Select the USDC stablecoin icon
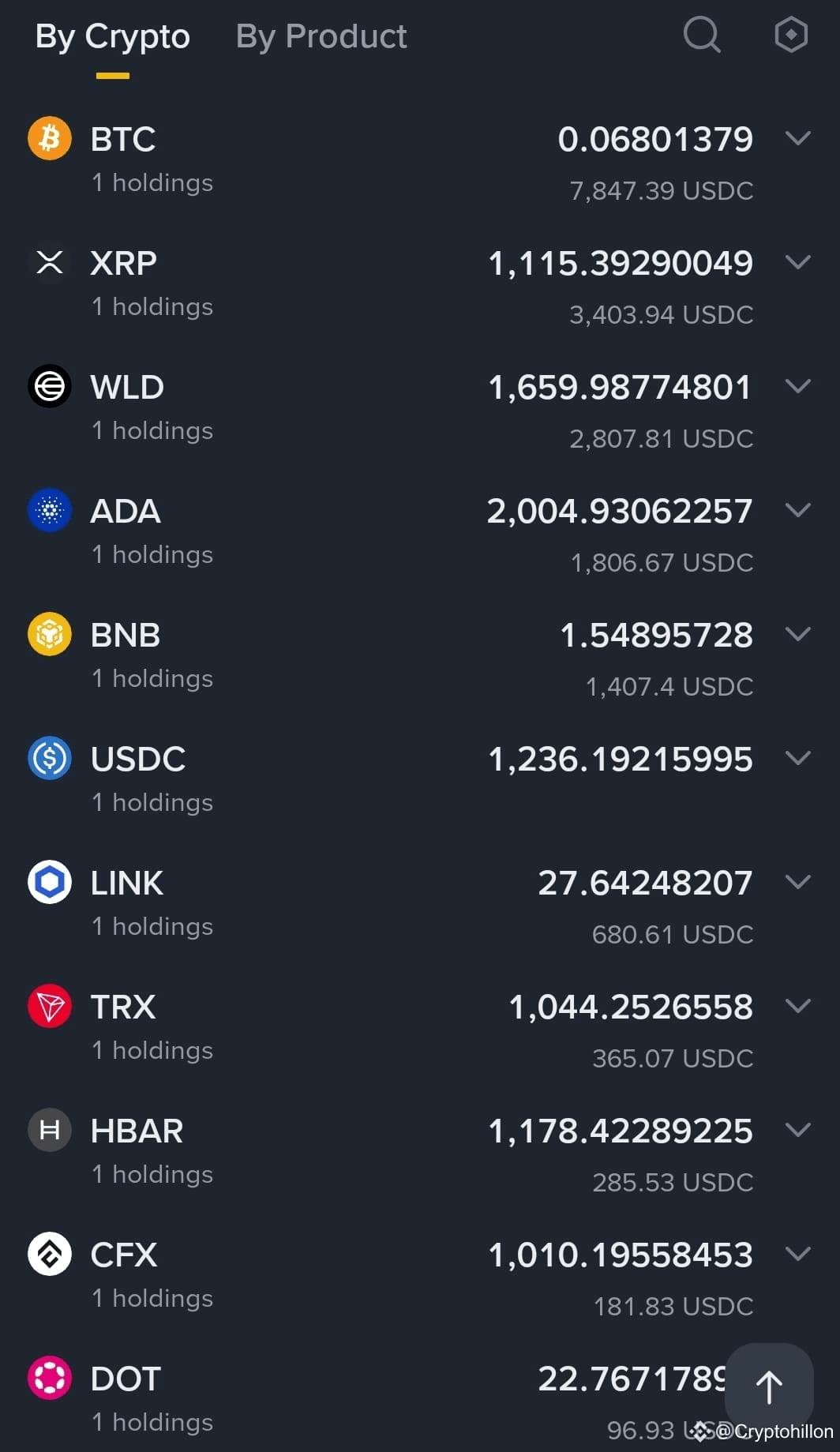Image resolution: width=840 pixels, height=1452 pixels. [x=49, y=759]
